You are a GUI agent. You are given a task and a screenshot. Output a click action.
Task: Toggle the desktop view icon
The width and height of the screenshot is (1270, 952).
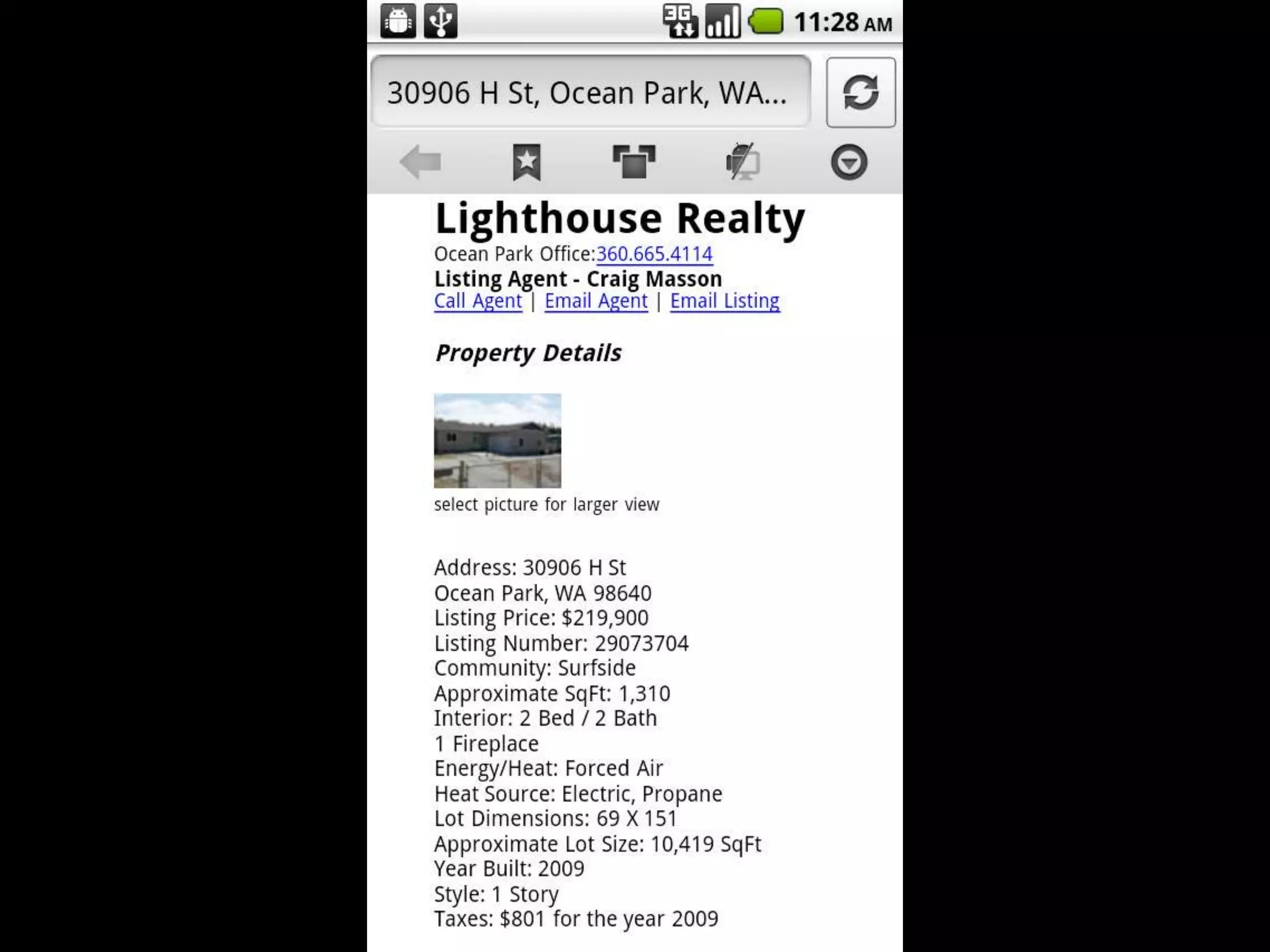click(742, 162)
